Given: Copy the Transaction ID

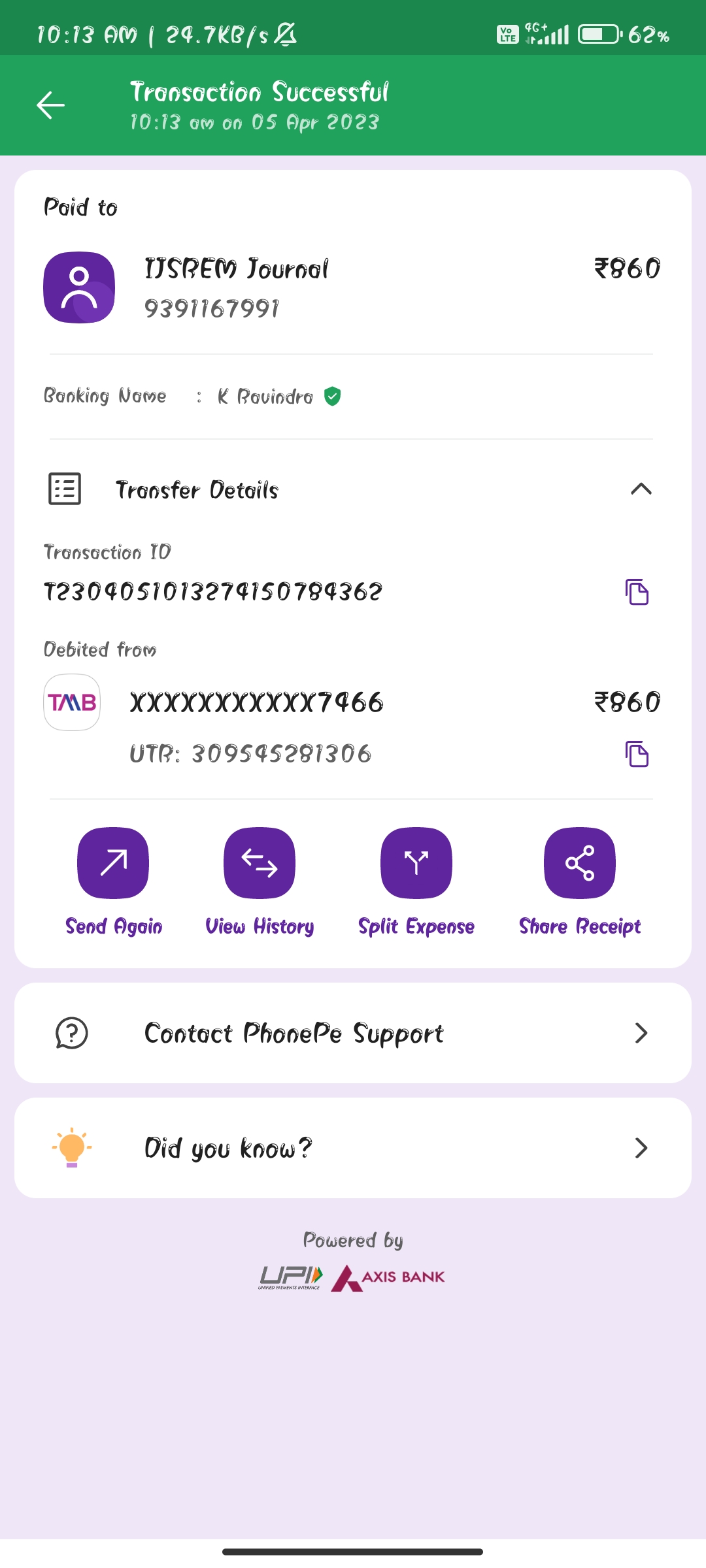Looking at the screenshot, I should (x=637, y=592).
